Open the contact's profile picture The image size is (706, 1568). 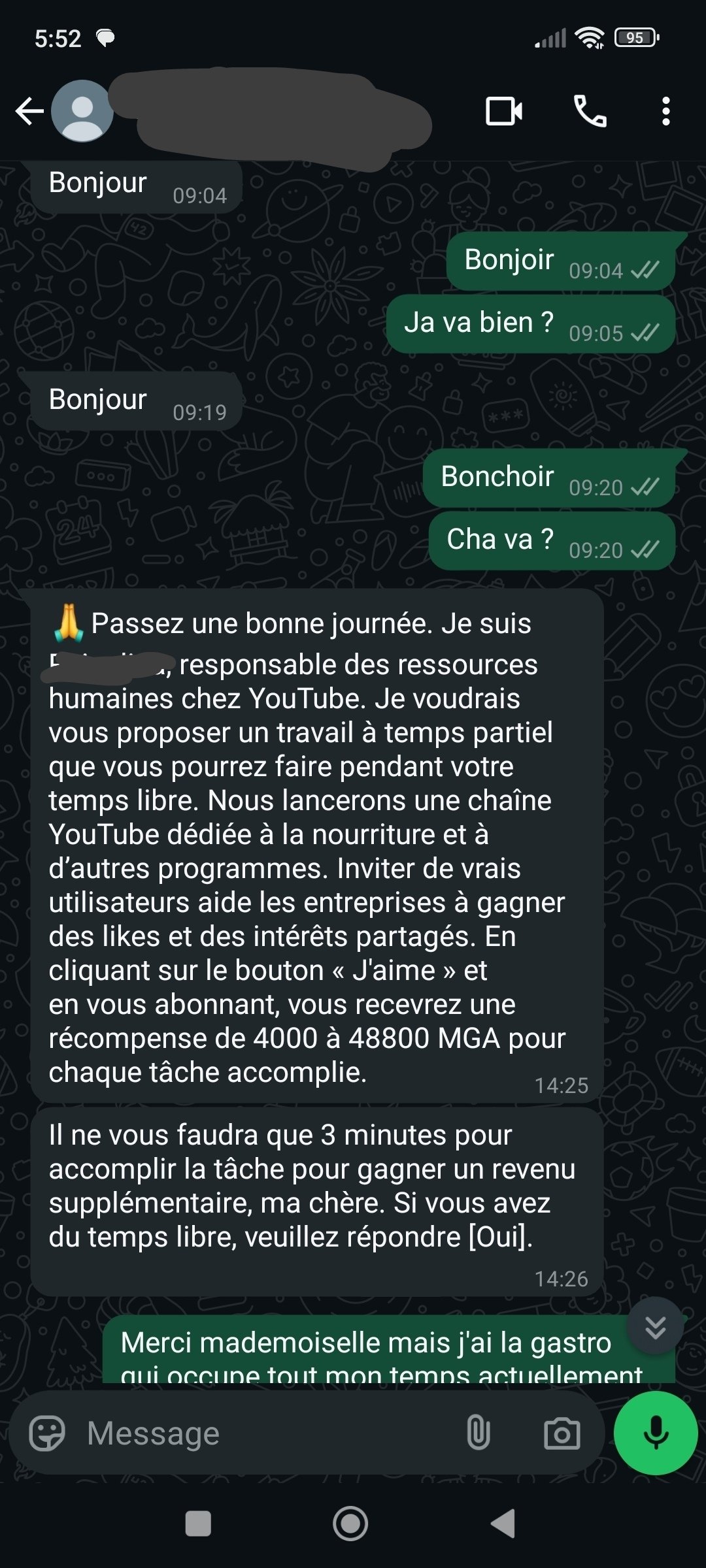pyautogui.click(x=82, y=111)
